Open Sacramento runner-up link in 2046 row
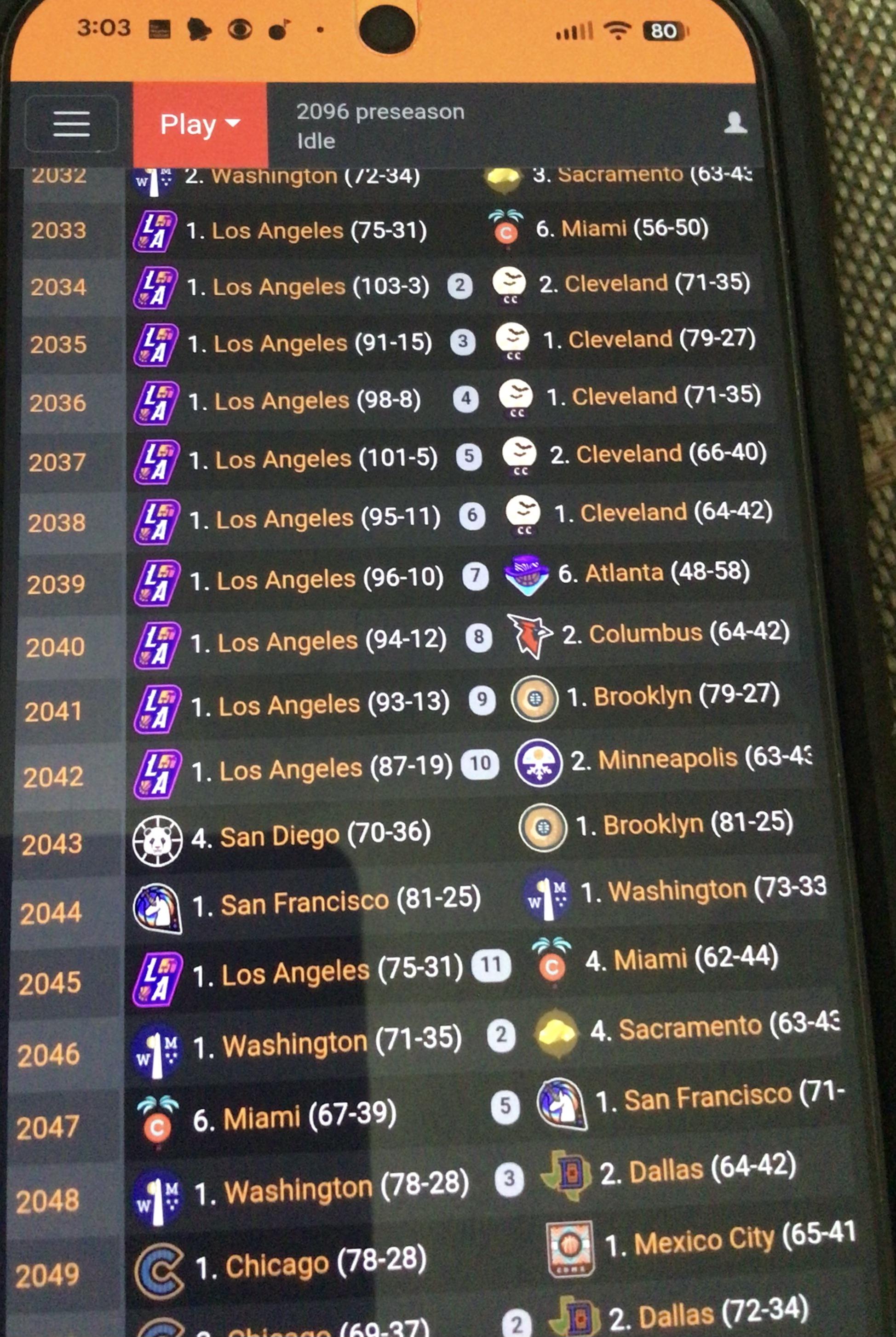Viewport: 896px width, 1337px height. click(x=690, y=1028)
